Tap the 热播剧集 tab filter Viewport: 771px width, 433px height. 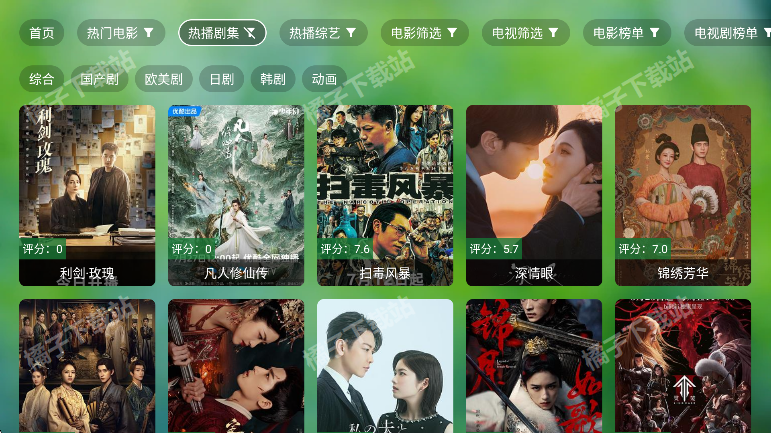click(222, 33)
